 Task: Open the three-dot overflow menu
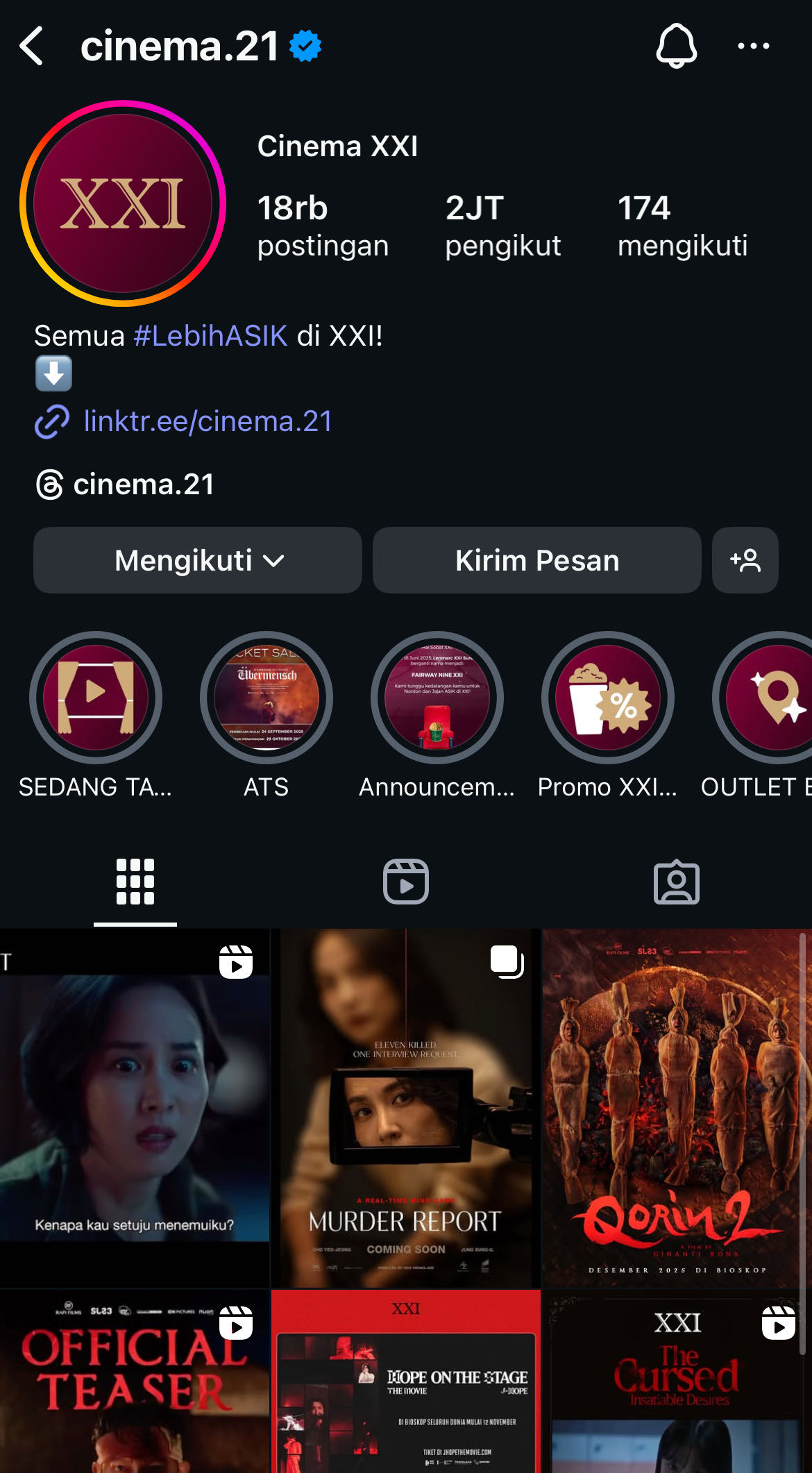click(x=753, y=47)
